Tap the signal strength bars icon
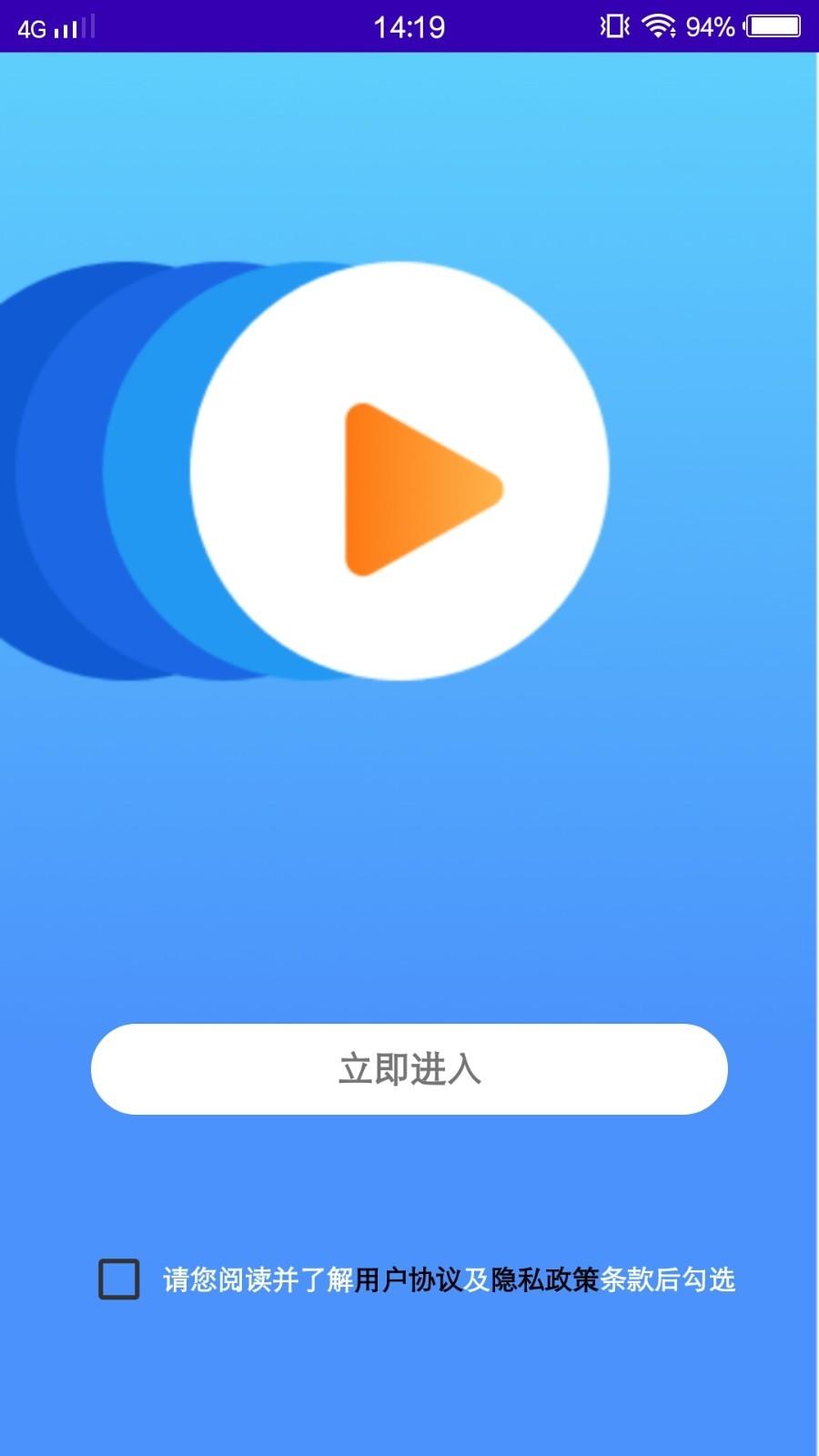This screenshot has width=819, height=1456. pos(77,27)
